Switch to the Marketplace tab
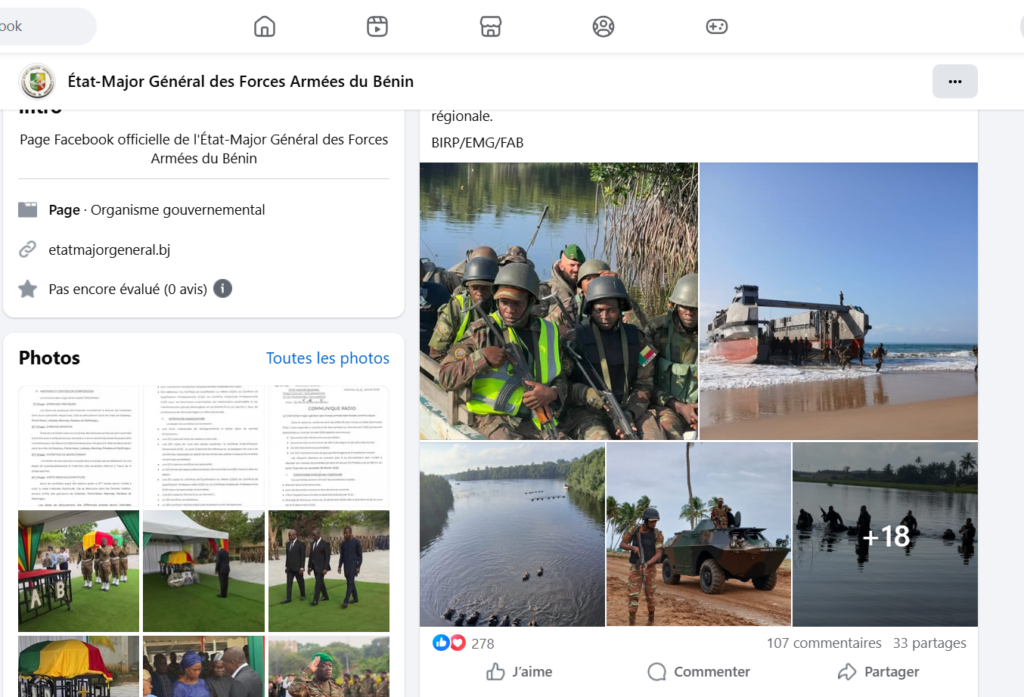Viewport: 1024px width, 697px height. coord(490,27)
